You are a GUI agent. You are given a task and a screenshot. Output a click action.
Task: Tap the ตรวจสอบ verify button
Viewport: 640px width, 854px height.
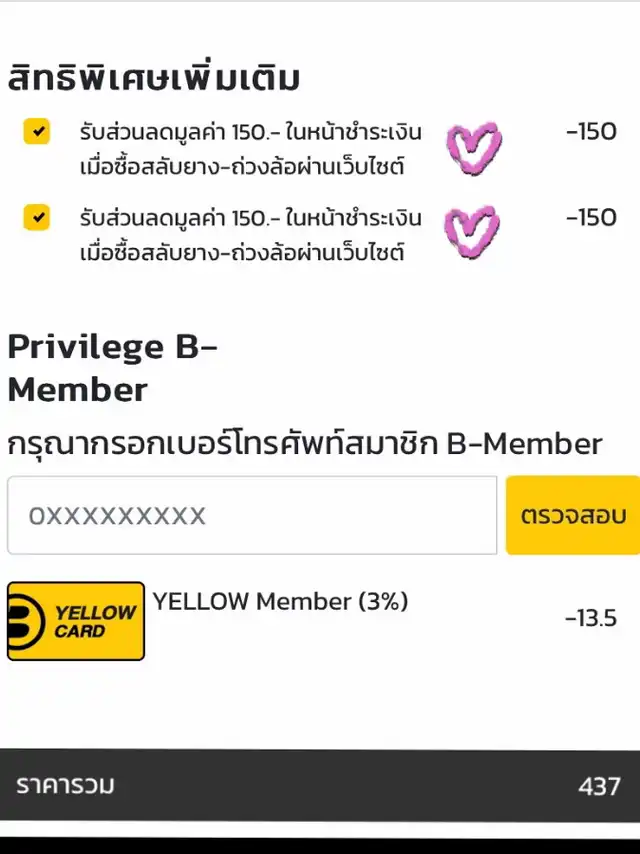tap(573, 515)
